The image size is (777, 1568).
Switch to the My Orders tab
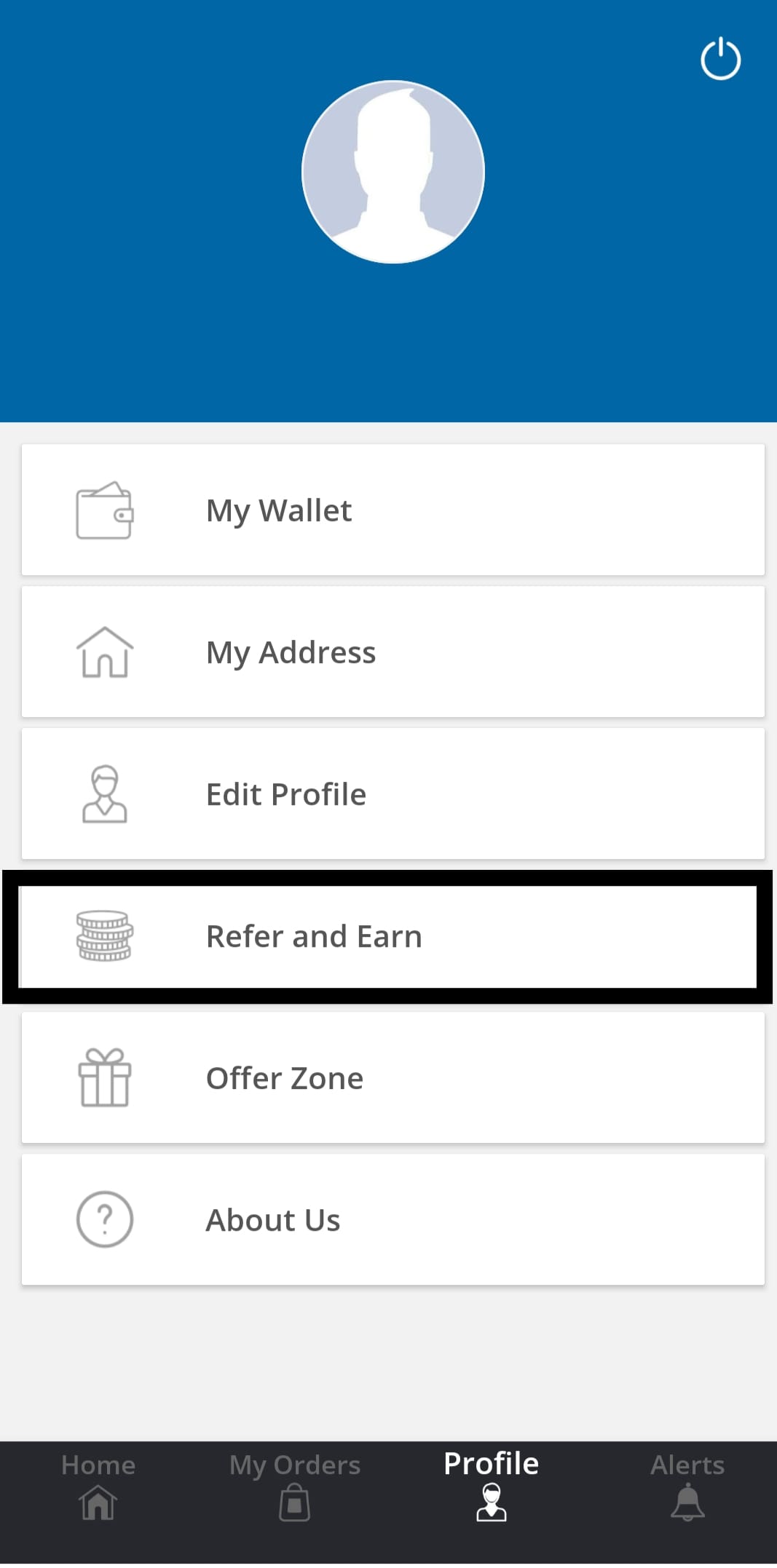[295, 1486]
